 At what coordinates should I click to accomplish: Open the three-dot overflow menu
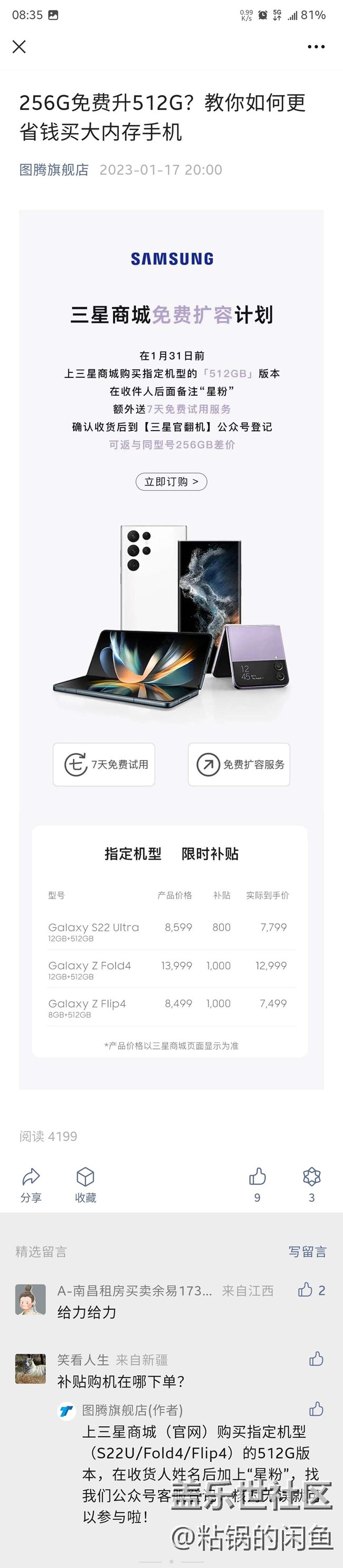point(316,47)
